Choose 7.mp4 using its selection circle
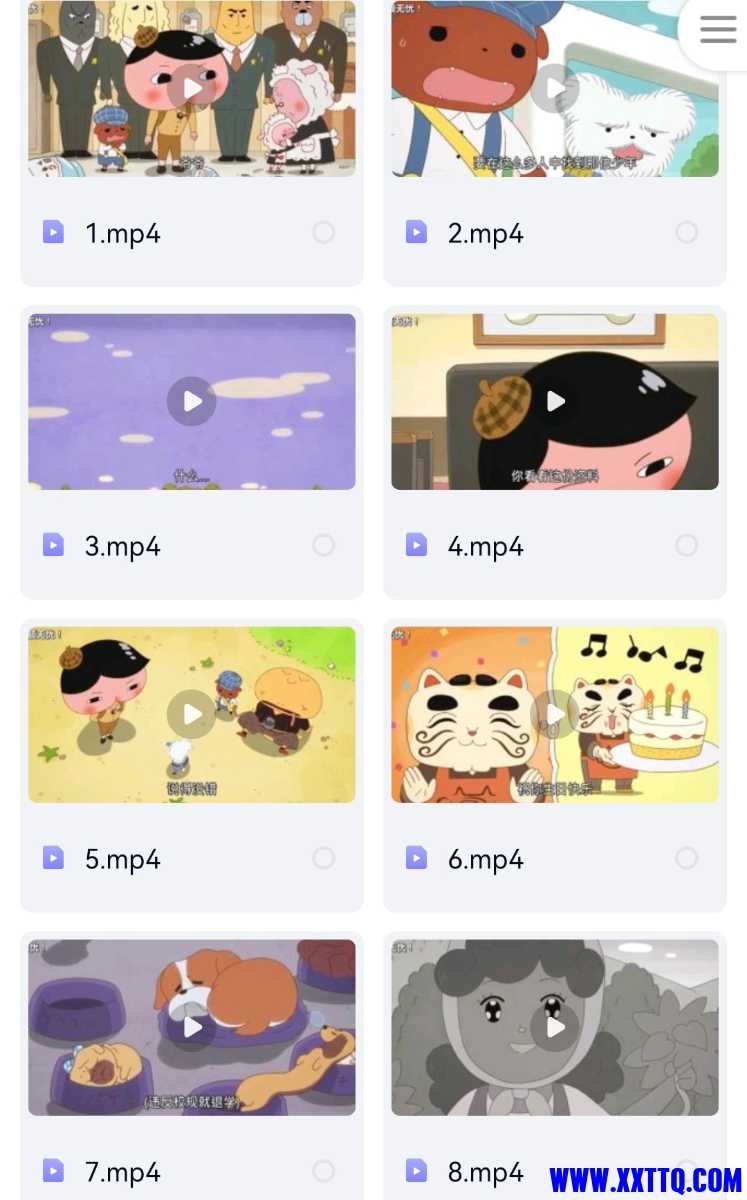The width and height of the screenshot is (747, 1200). coord(324,1170)
